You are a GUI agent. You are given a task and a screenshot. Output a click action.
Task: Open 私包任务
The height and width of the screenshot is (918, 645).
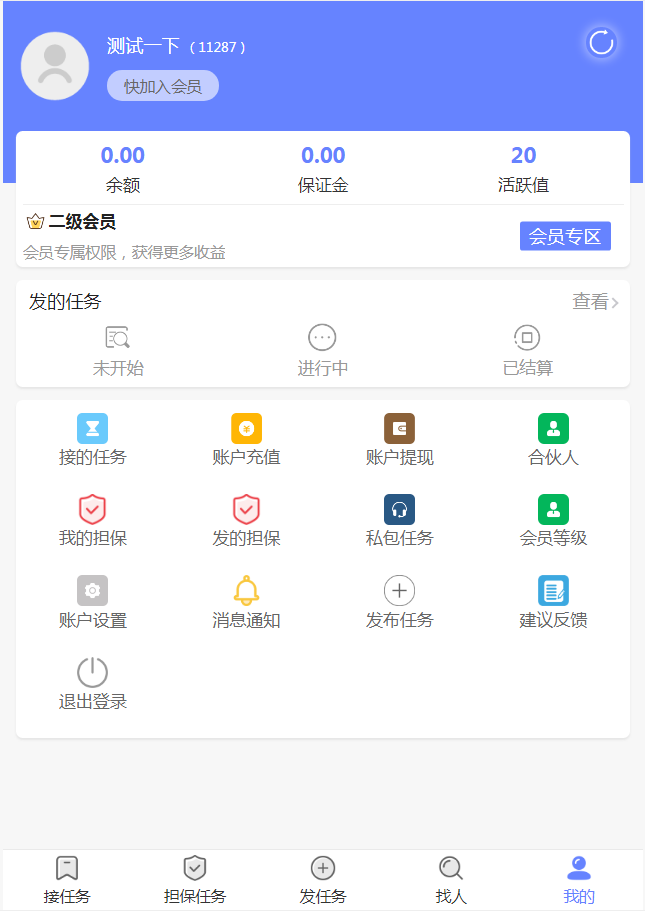pos(399,521)
